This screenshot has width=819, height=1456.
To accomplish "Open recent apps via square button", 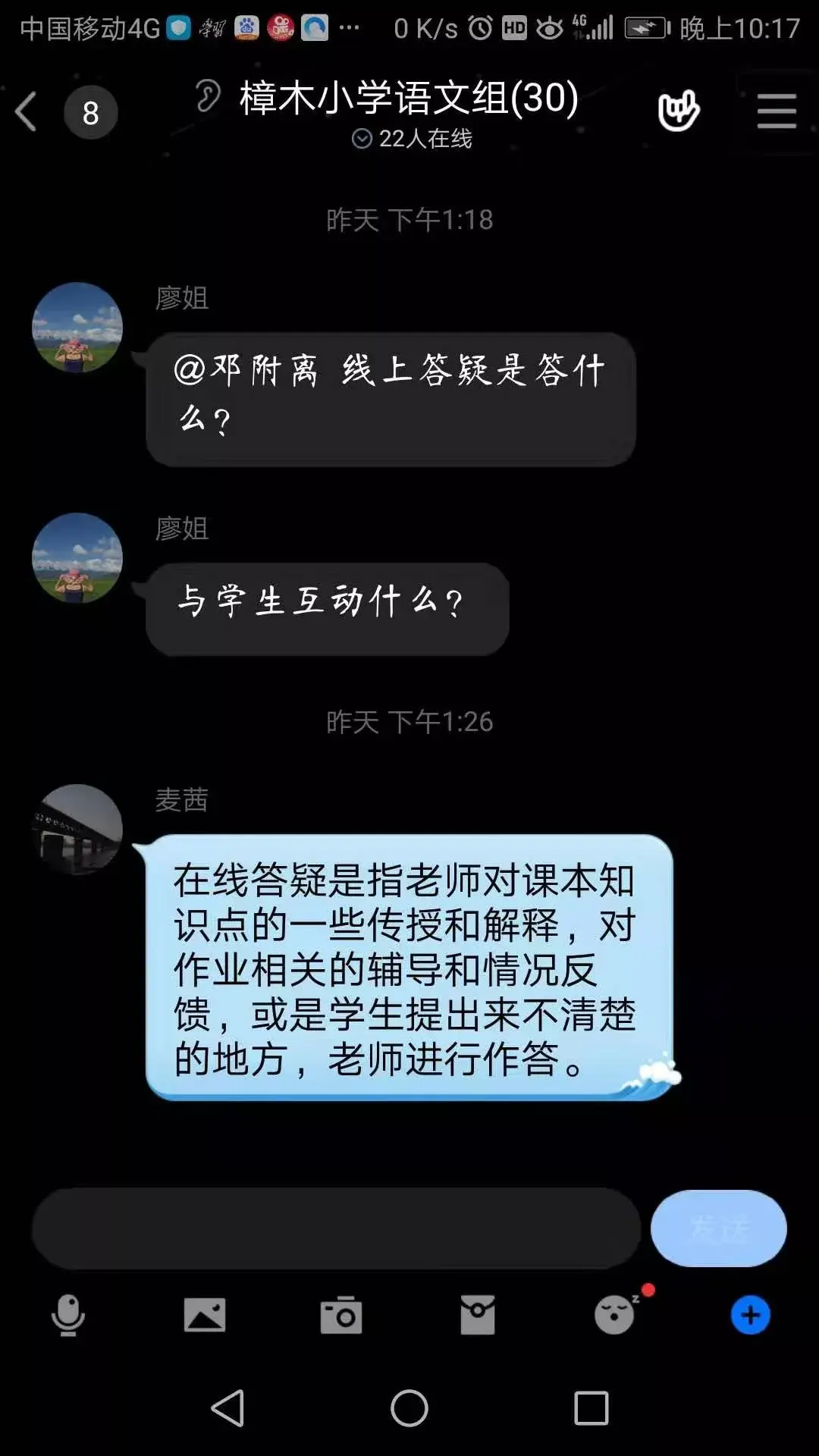I will click(x=591, y=1408).
